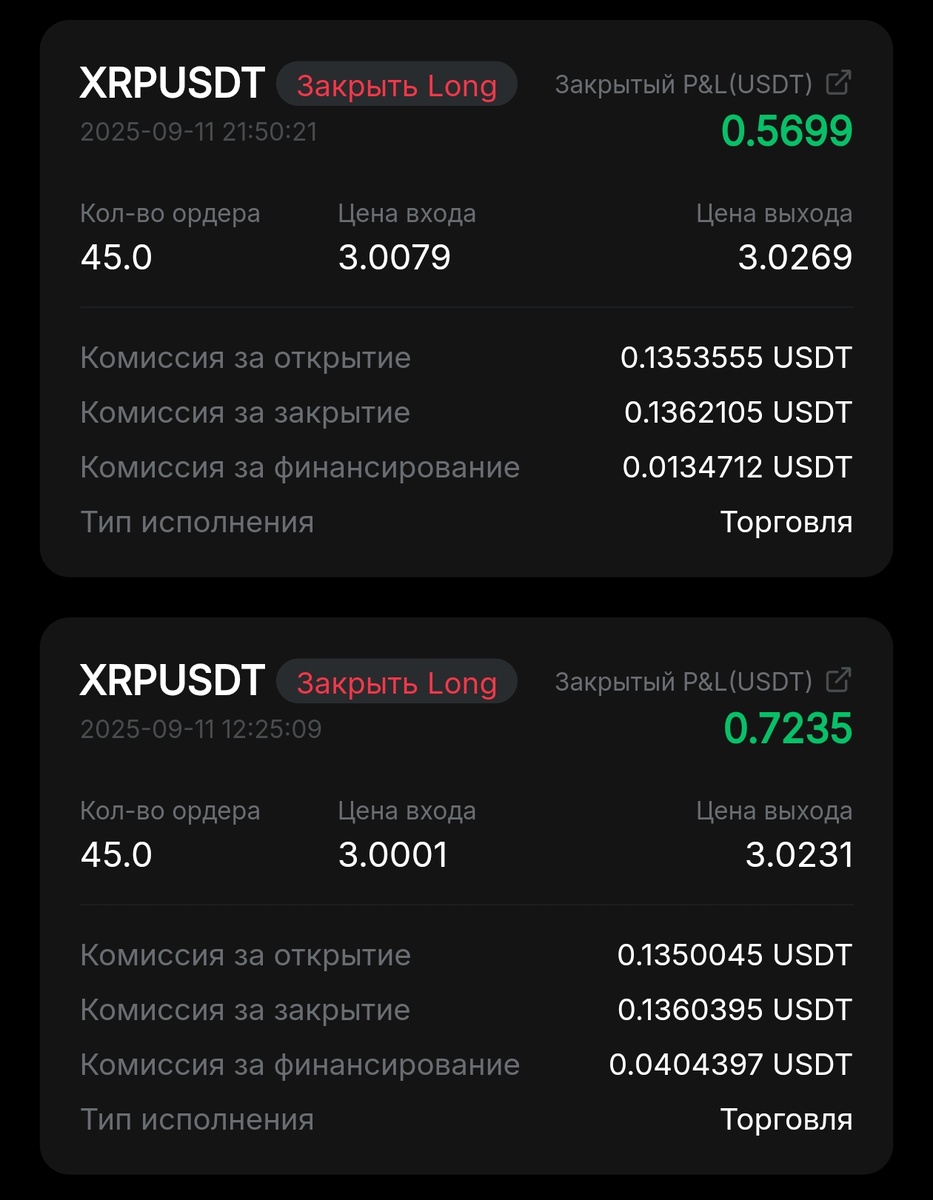The width and height of the screenshot is (933, 1200).
Task: Click the Цена входа value 3.0079
Action: 394,257
